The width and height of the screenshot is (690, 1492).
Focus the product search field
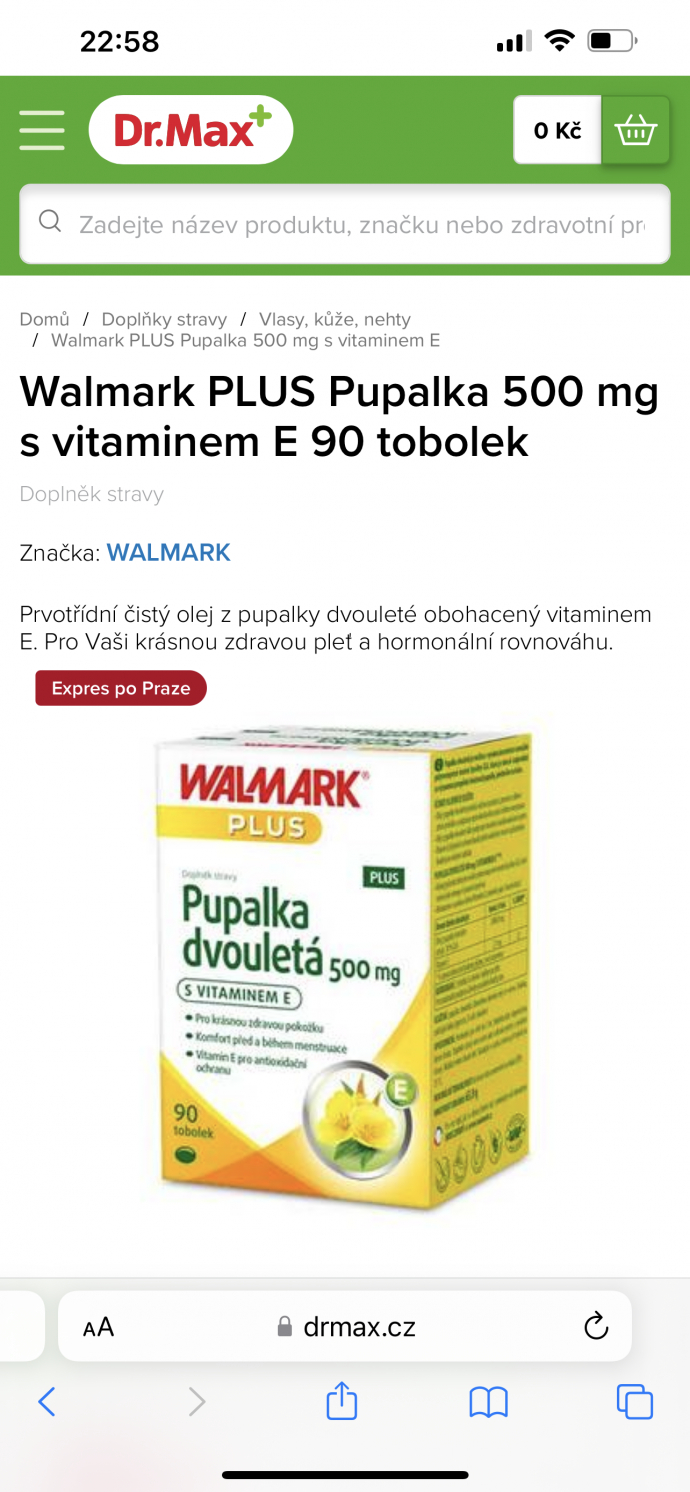[345, 224]
